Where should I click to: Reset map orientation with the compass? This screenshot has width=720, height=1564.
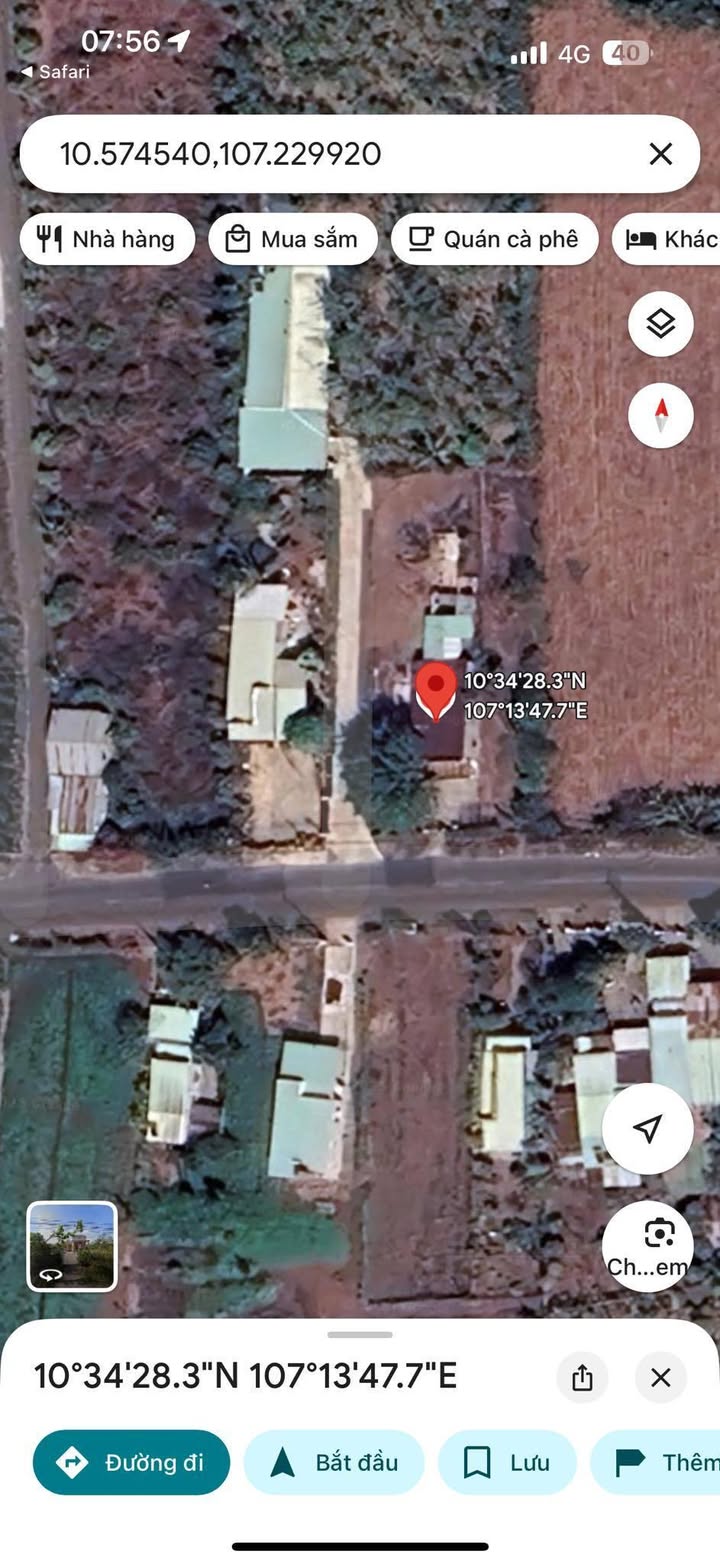tap(661, 415)
